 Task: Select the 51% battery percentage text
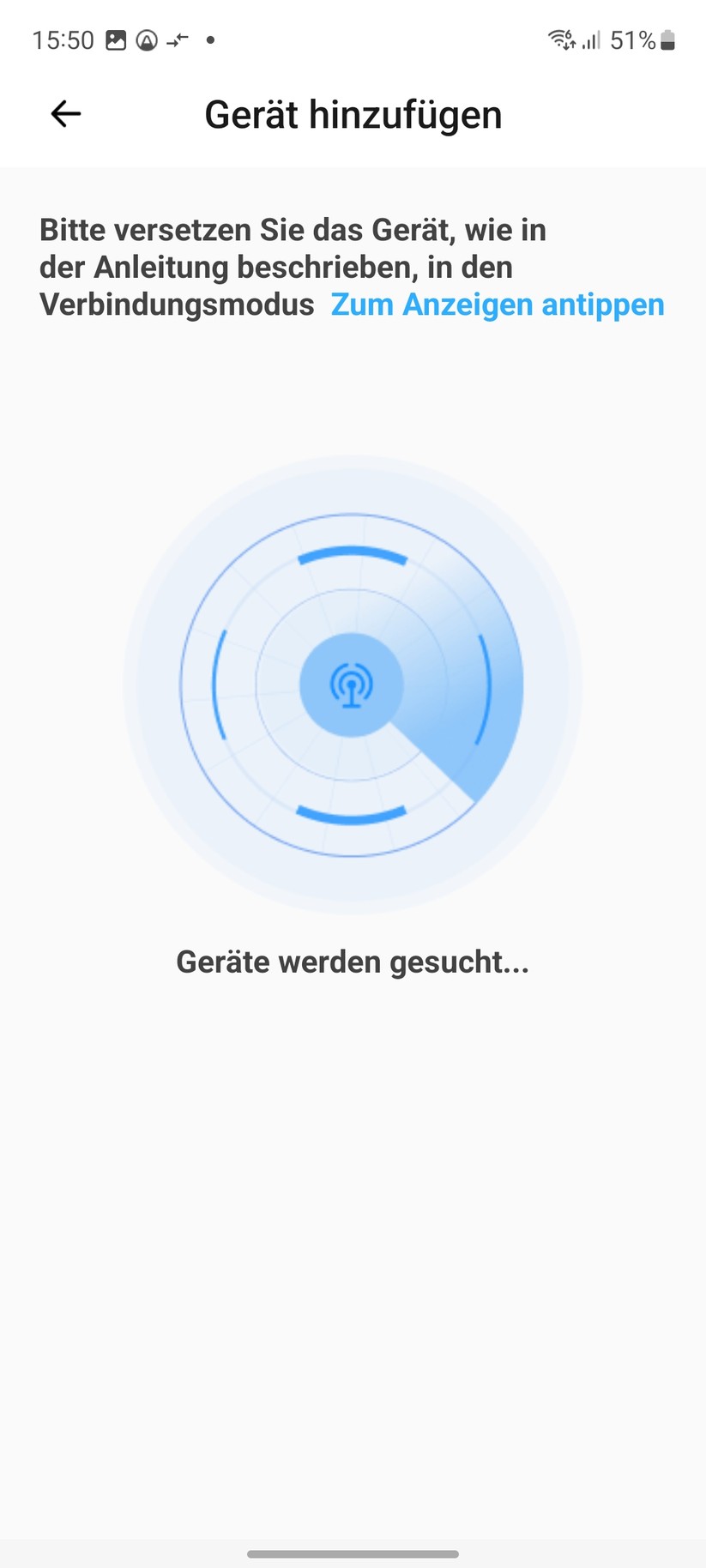click(631, 39)
